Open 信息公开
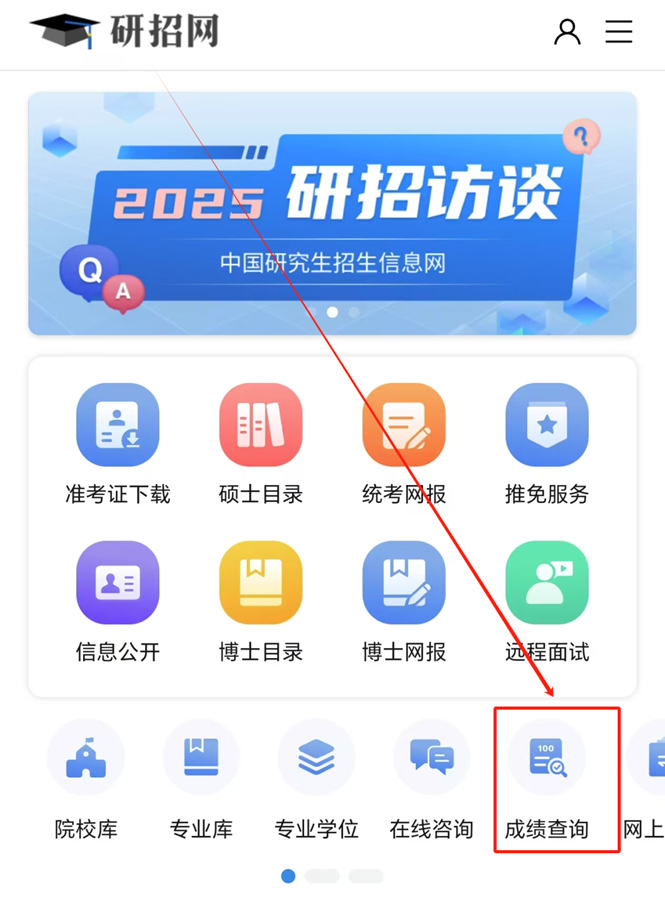Viewport: 665px width, 908px height. tap(118, 583)
